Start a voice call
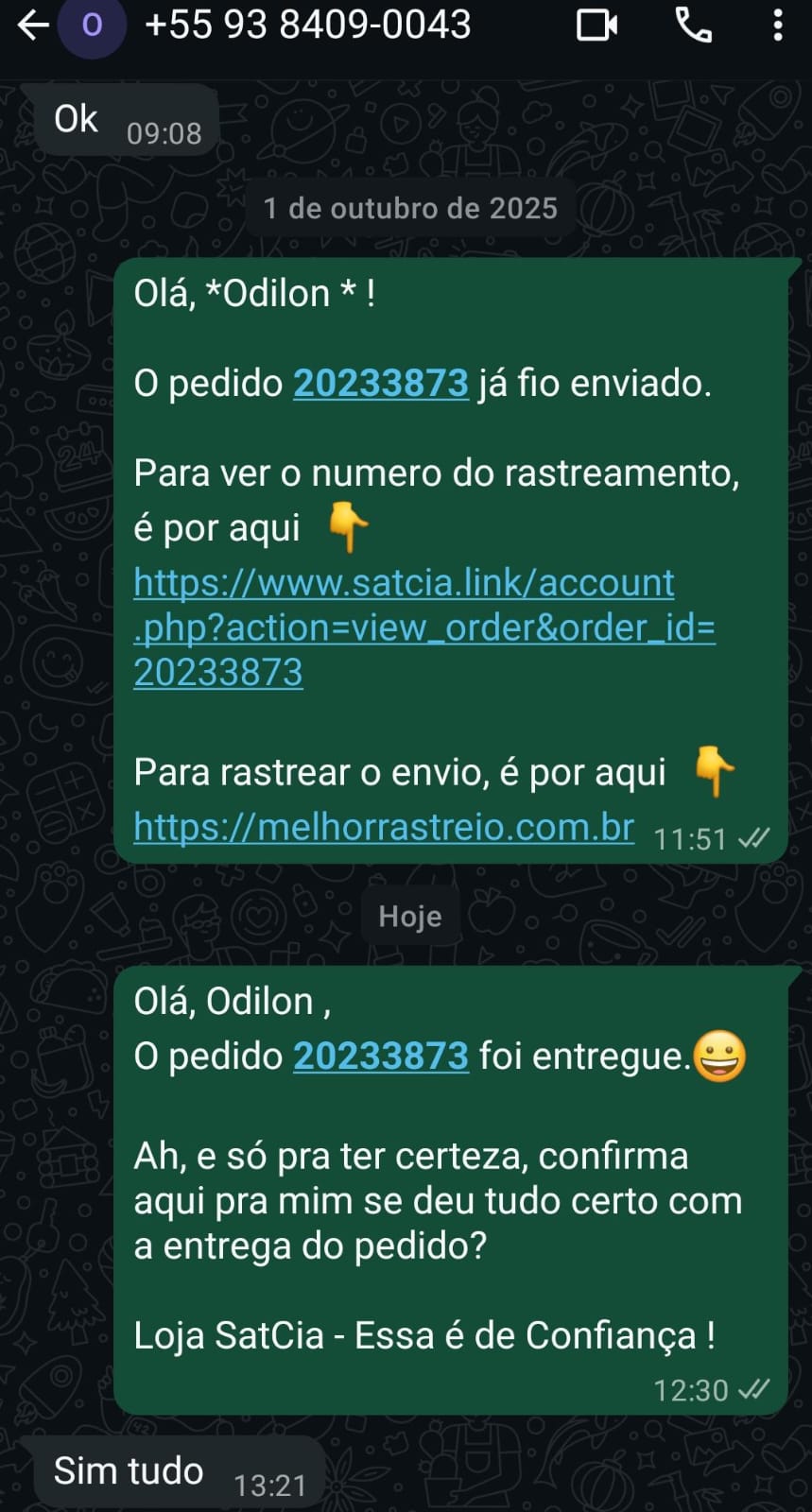This screenshot has width=812, height=1512. [694, 26]
